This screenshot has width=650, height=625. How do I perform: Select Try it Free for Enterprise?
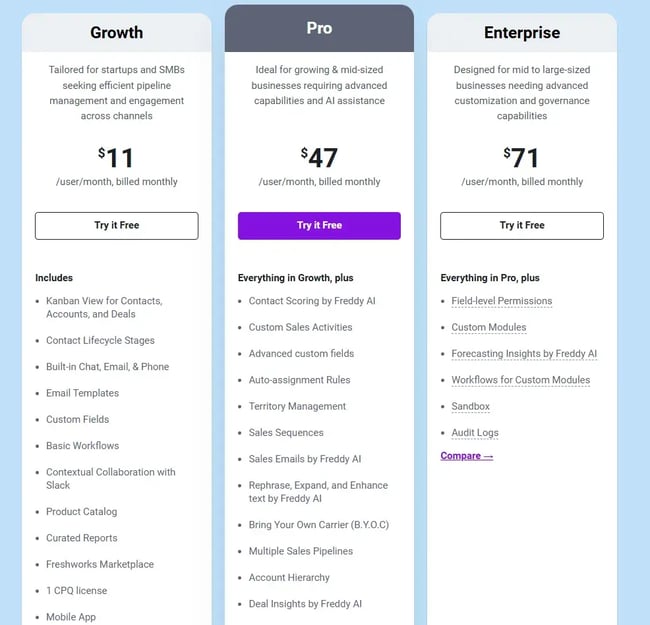521,226
